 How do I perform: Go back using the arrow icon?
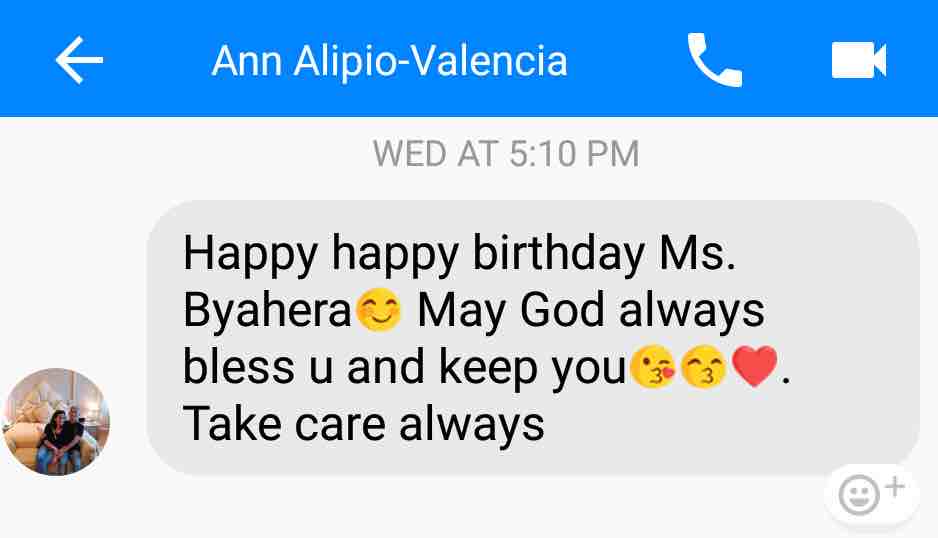[x=79, y=61]
